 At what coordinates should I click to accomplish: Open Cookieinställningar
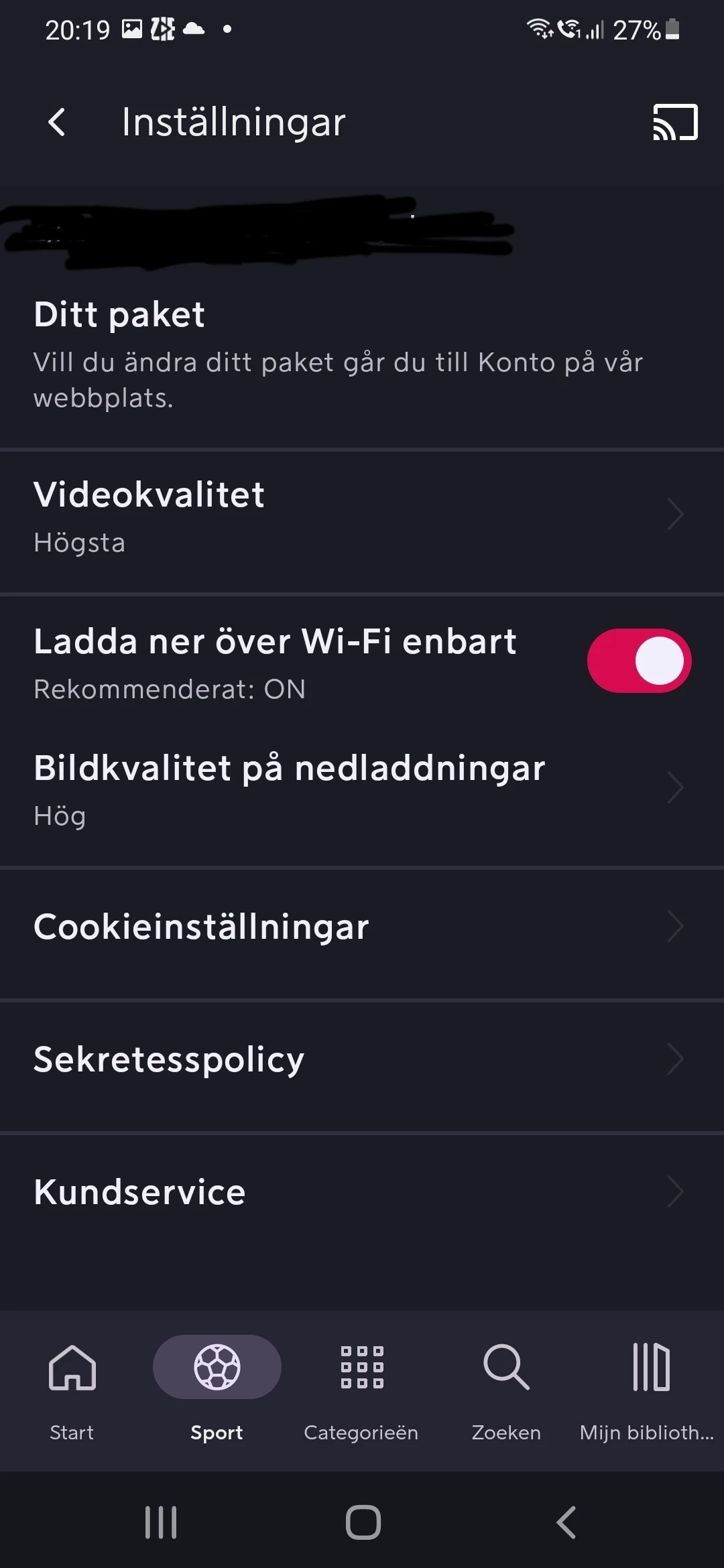(362, 927)
